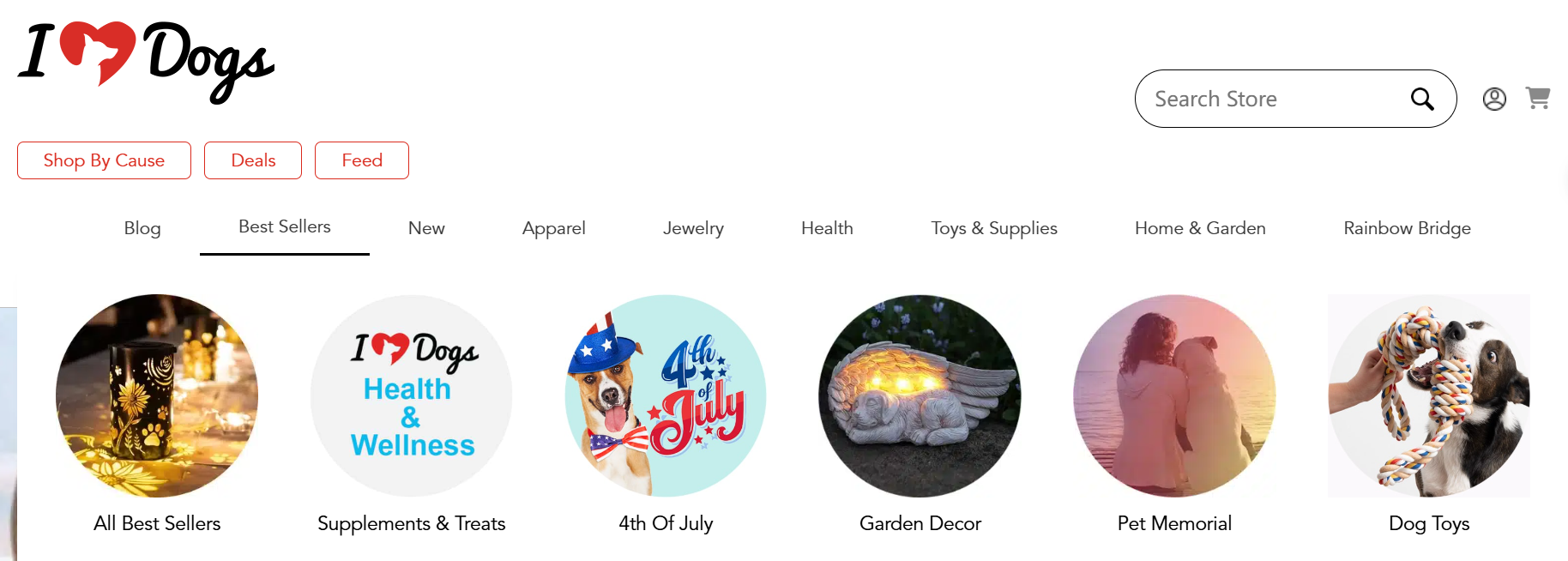Open the Deals button
Image resolution: width=1568 pixels, height=561 pixels.
click(253, 160)
